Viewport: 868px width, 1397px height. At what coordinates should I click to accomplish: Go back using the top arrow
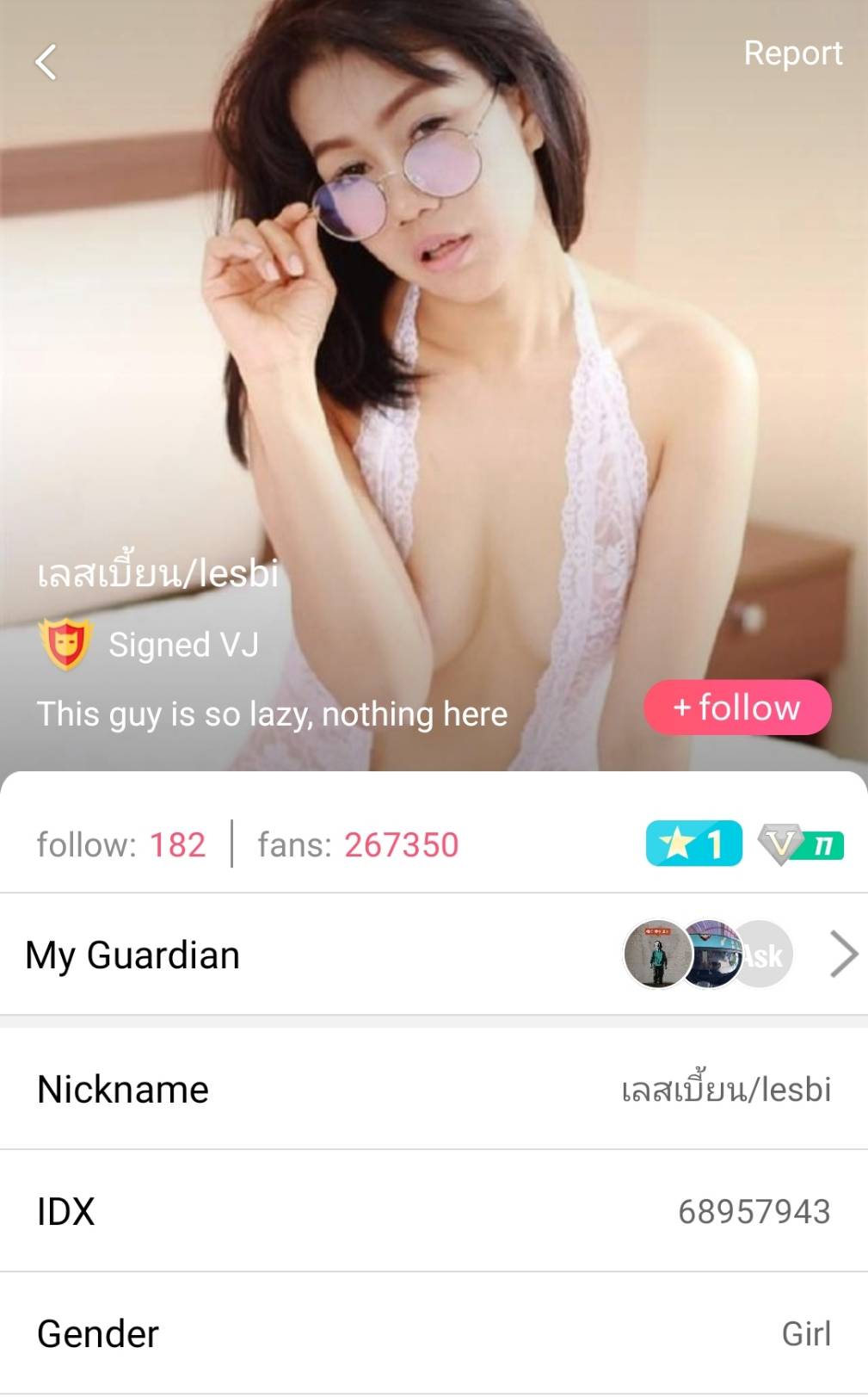(x=46, y=62)
